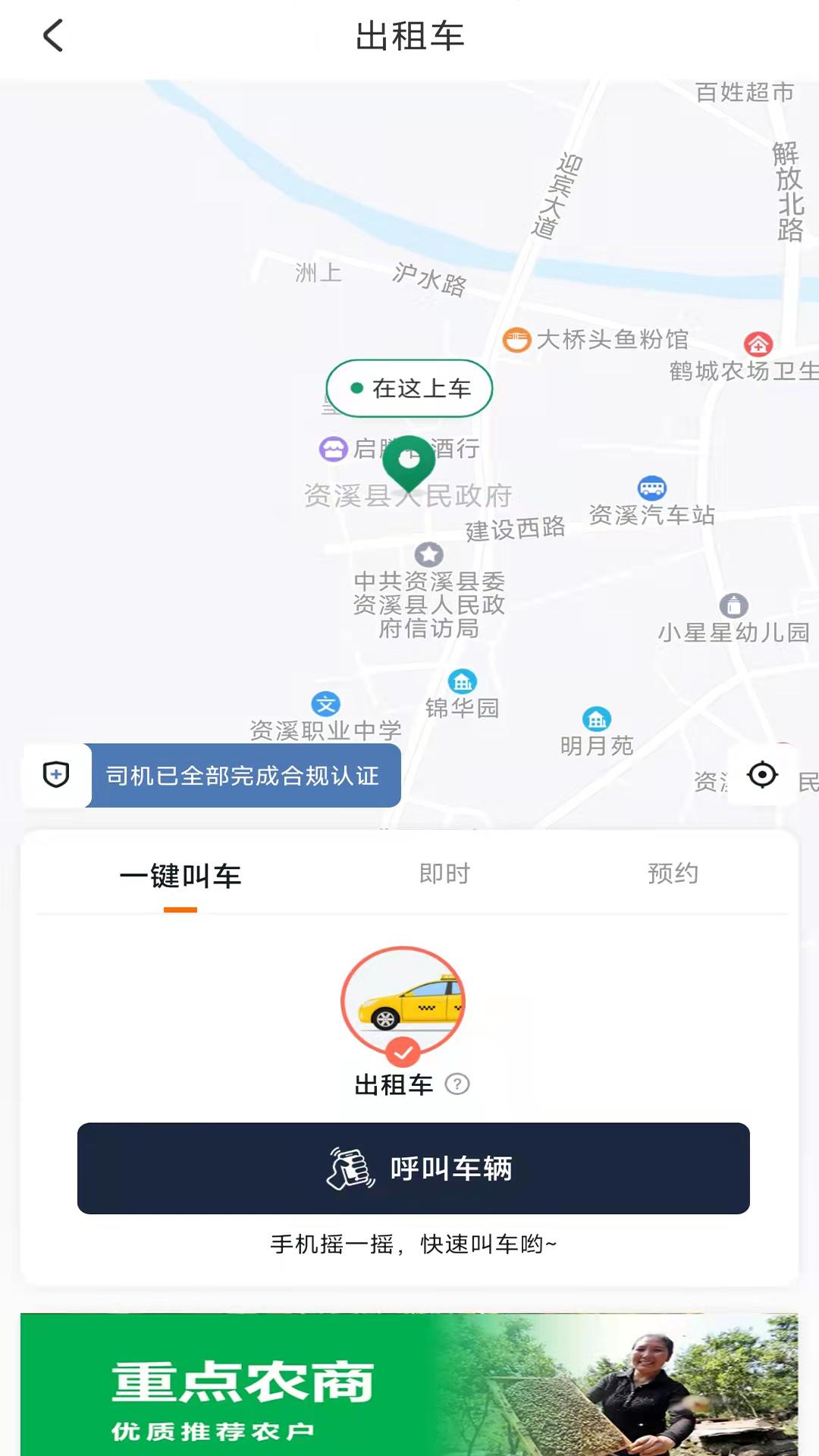
Task: Open the help icon beside 出租车
Action: coord(457,1084)
